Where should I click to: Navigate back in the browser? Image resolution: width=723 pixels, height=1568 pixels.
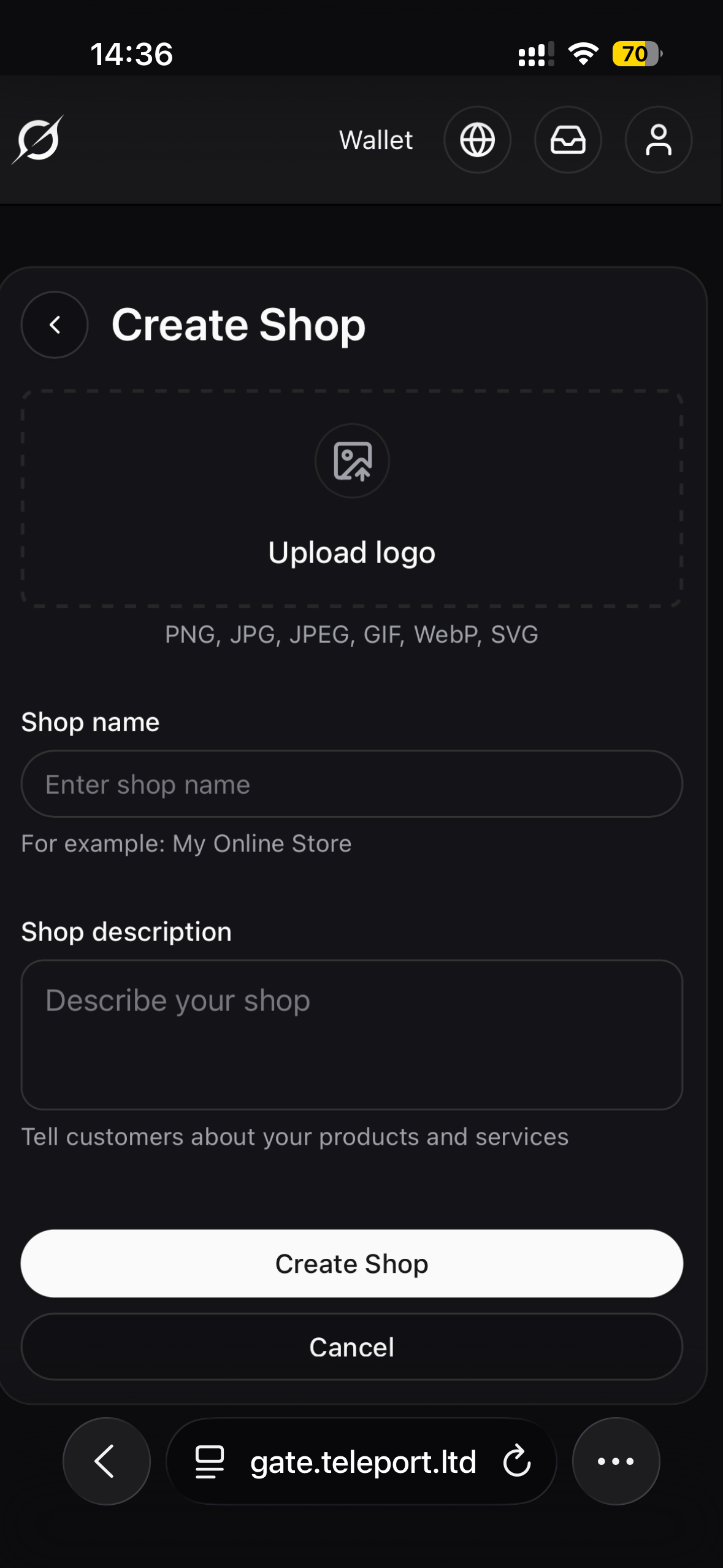[x=106, y=1461]
